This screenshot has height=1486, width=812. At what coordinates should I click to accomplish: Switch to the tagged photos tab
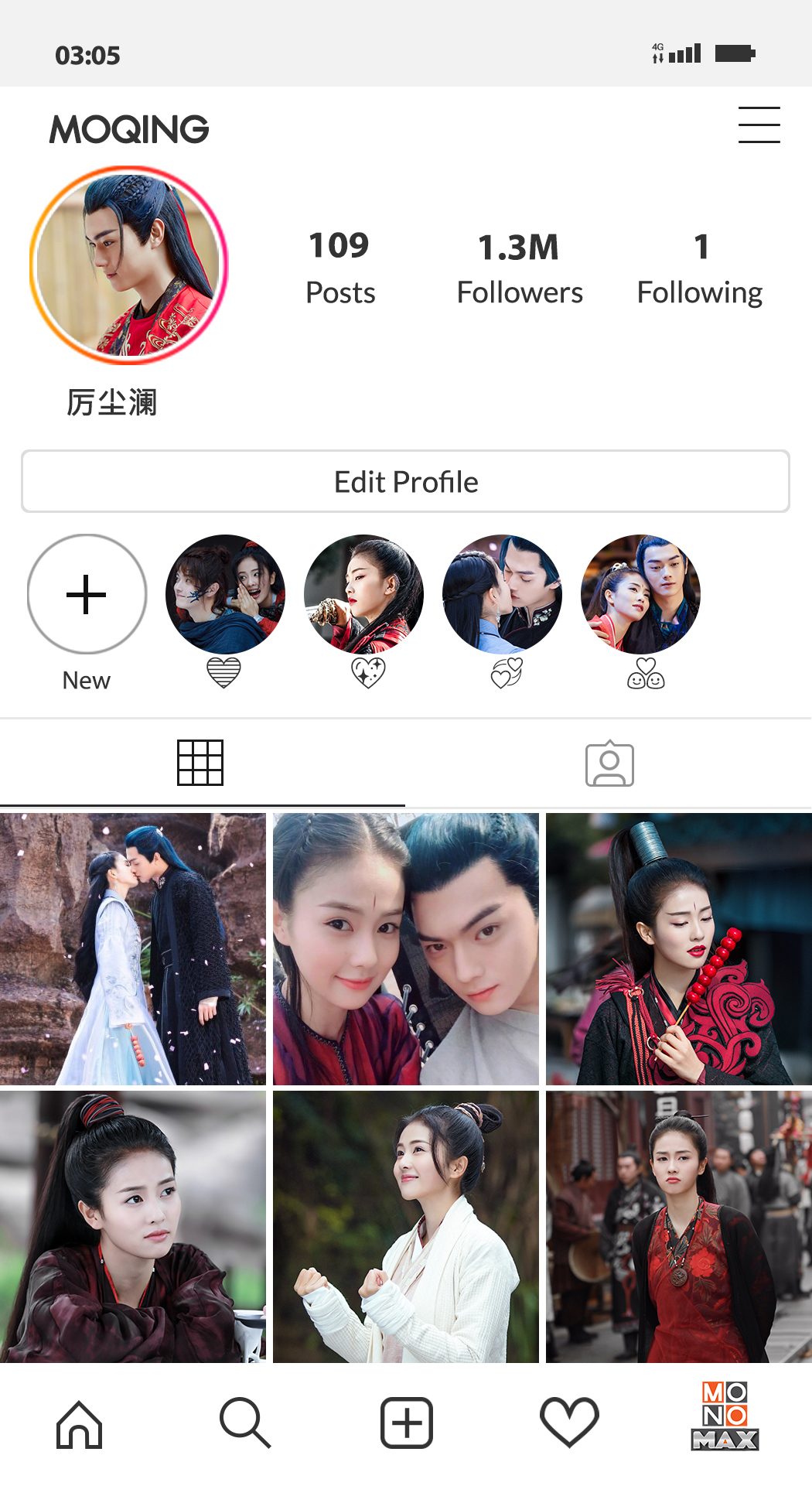click(609, 764)
